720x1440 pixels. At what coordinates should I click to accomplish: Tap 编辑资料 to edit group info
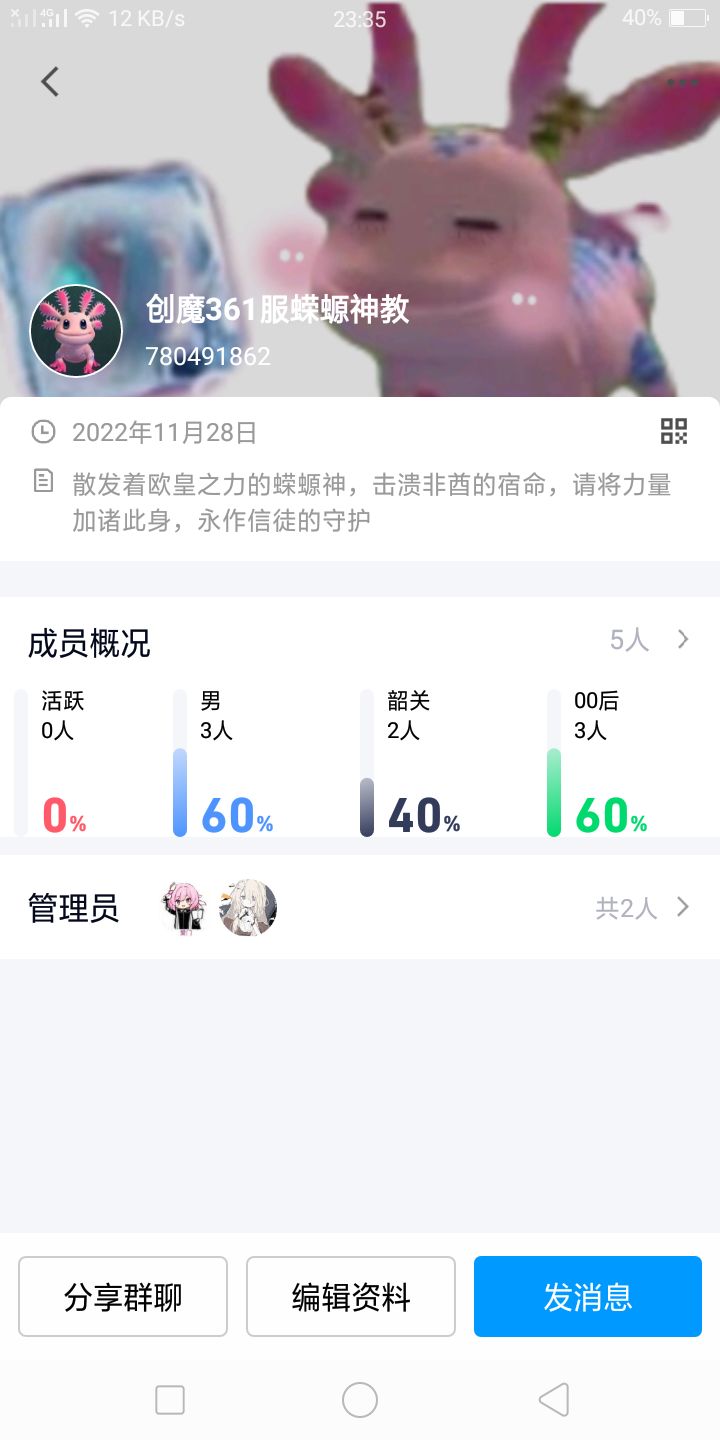pos(351,1296)
